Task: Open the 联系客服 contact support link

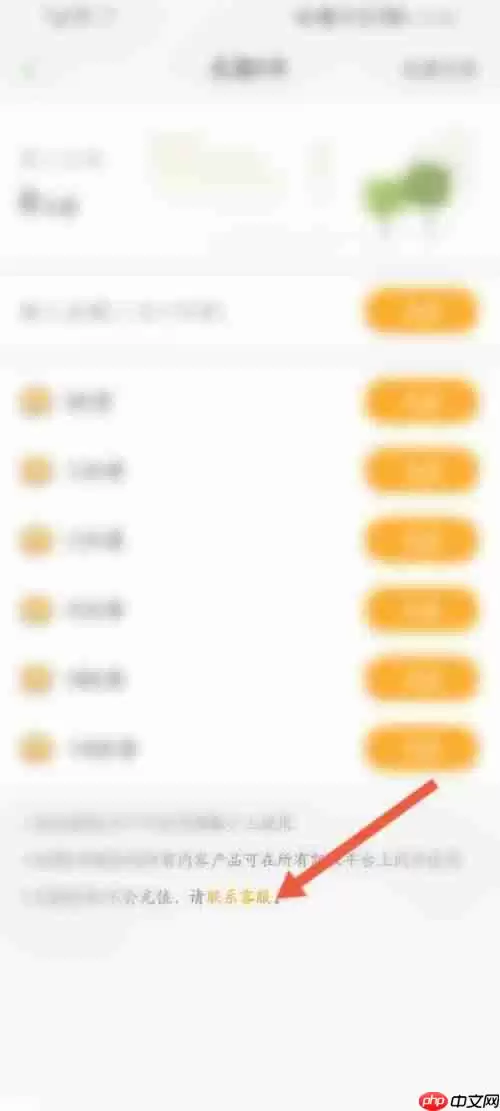Action: pos(239,897)
